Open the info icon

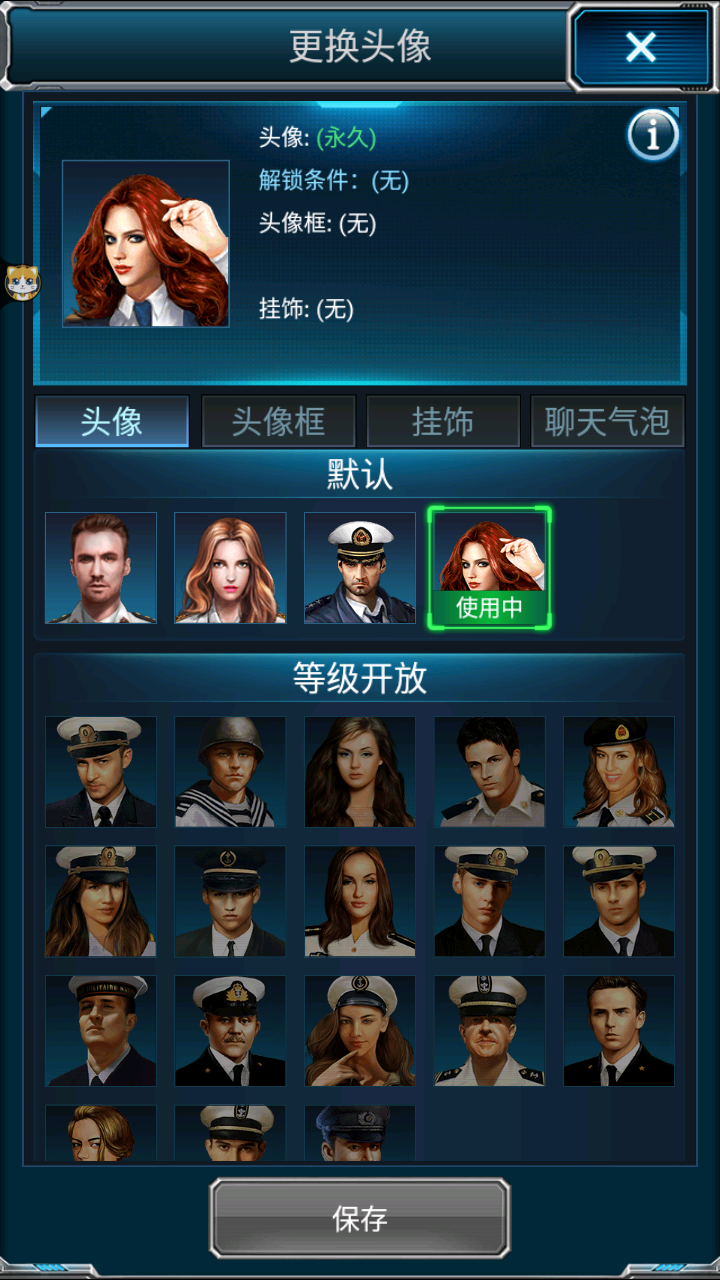point(653,136)
